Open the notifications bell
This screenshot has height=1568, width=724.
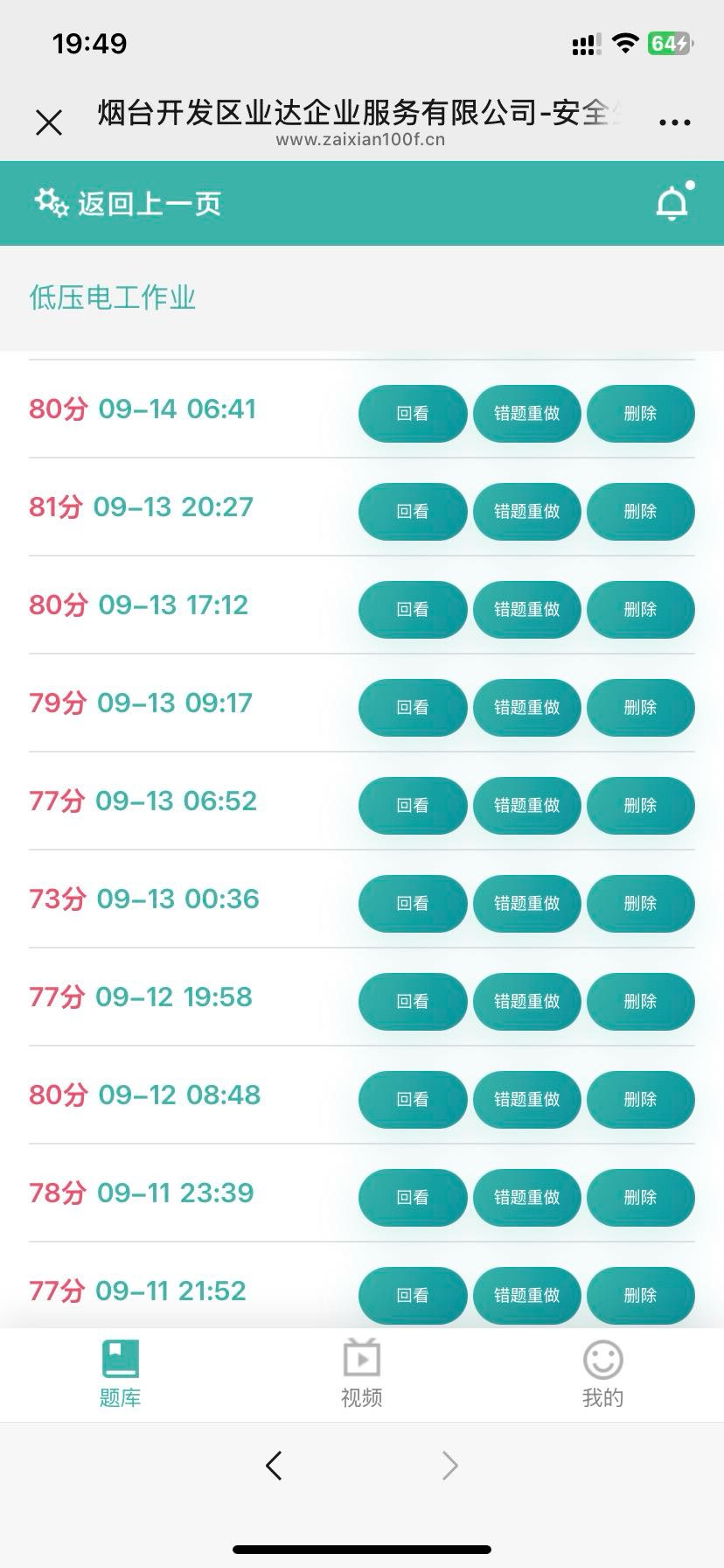pos(672,202)
